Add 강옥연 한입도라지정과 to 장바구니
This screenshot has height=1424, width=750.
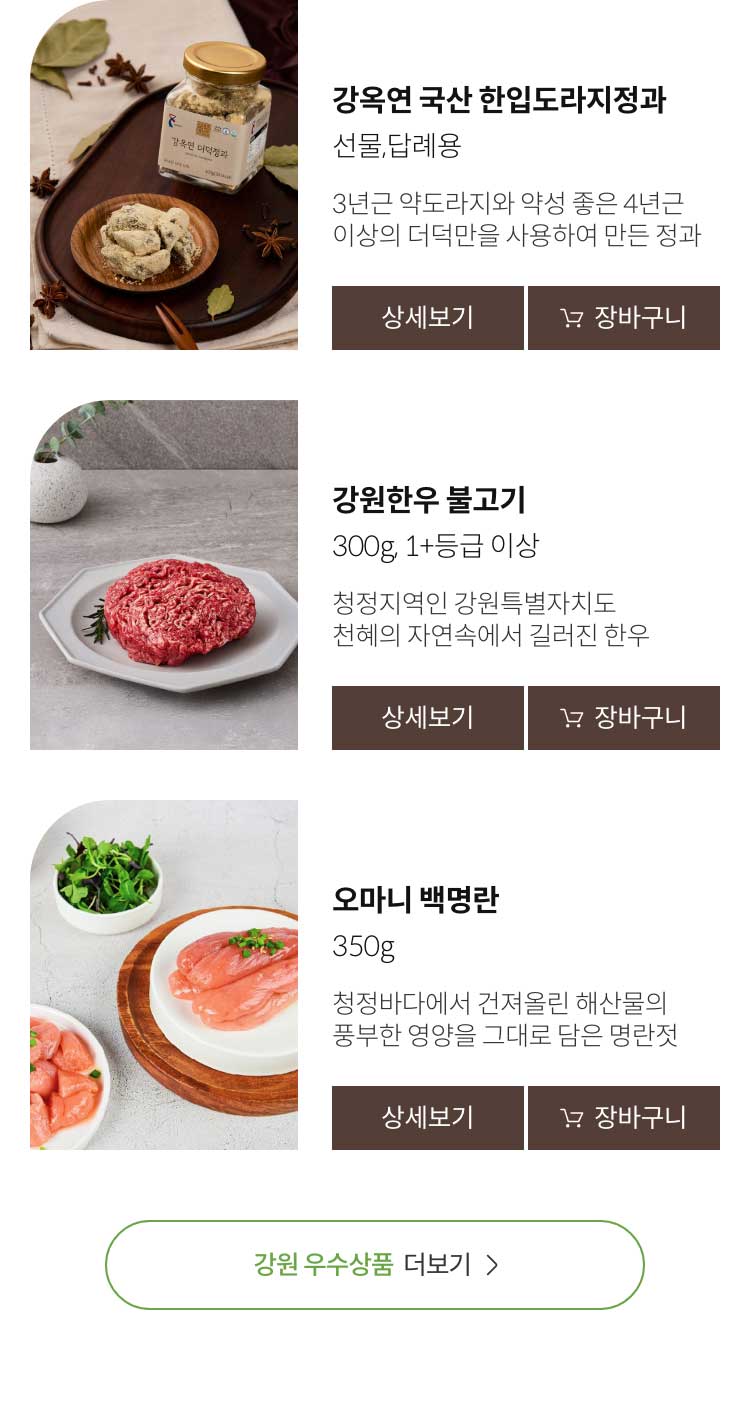click(624, 318)
